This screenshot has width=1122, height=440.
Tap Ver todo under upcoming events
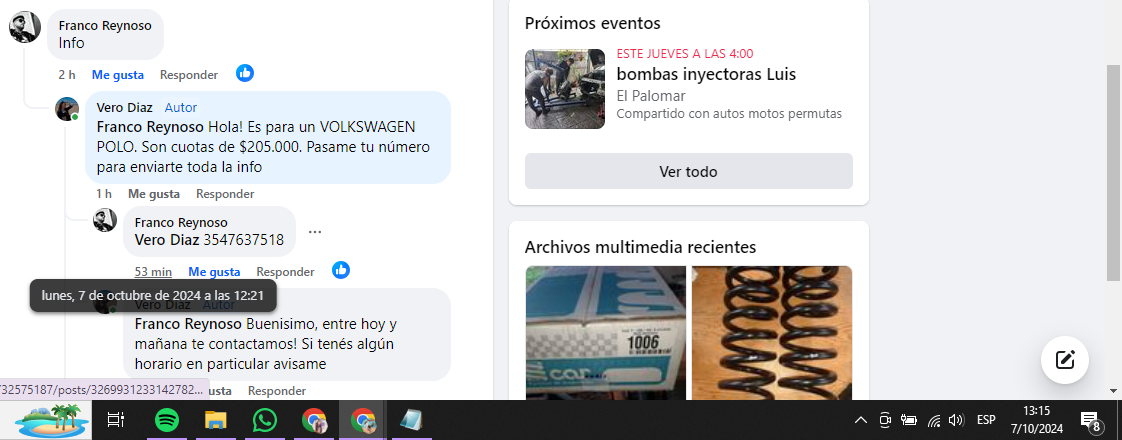[688, 171]
